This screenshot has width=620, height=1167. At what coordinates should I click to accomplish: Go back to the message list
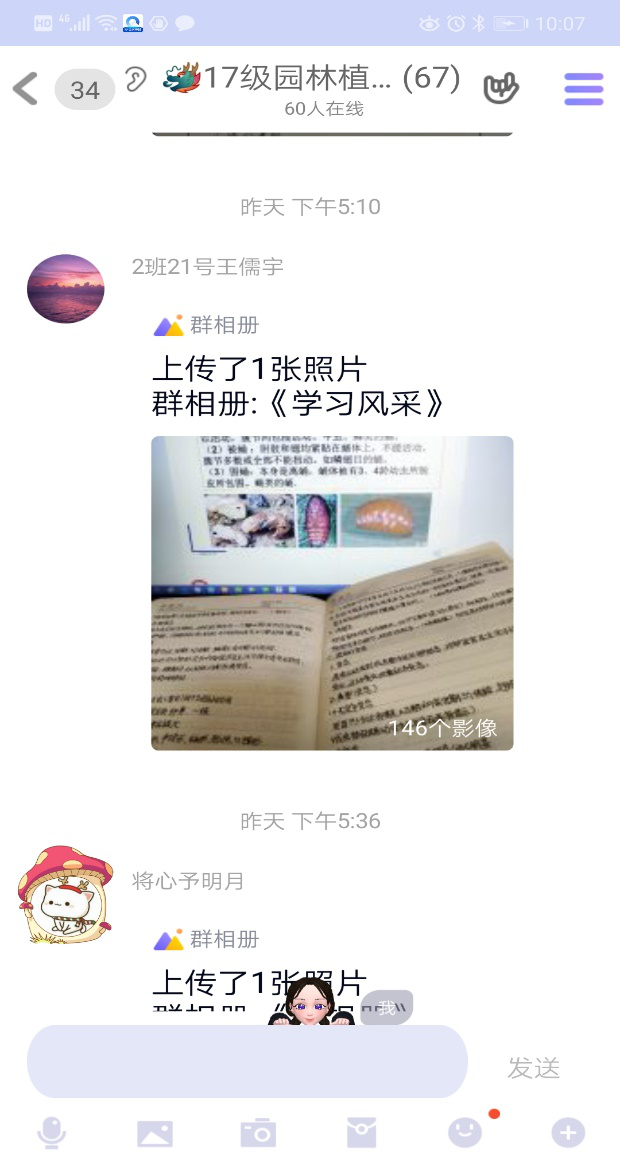coord(25,89)
